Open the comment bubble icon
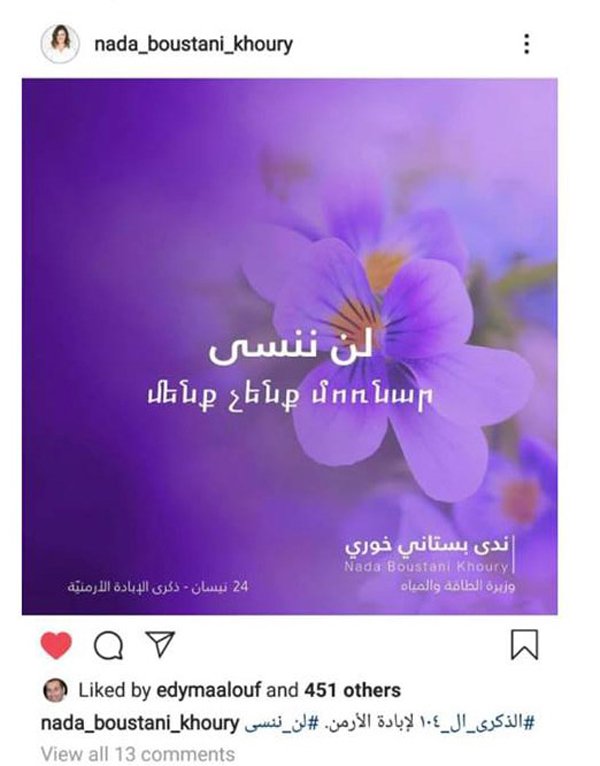The width and height of the screenshot is (600, 766). [108, 647]
